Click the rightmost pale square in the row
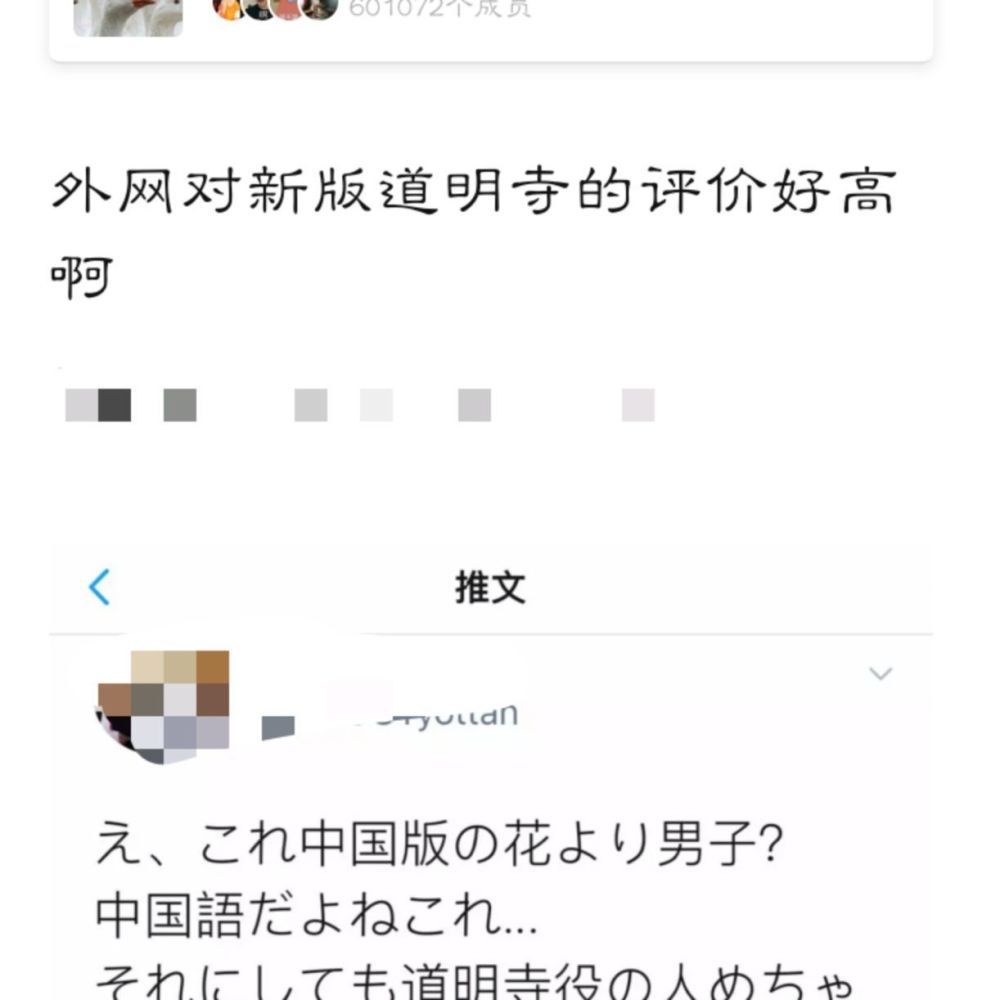The width and height of the screenshot is (982, 1000). pos(635,405)
